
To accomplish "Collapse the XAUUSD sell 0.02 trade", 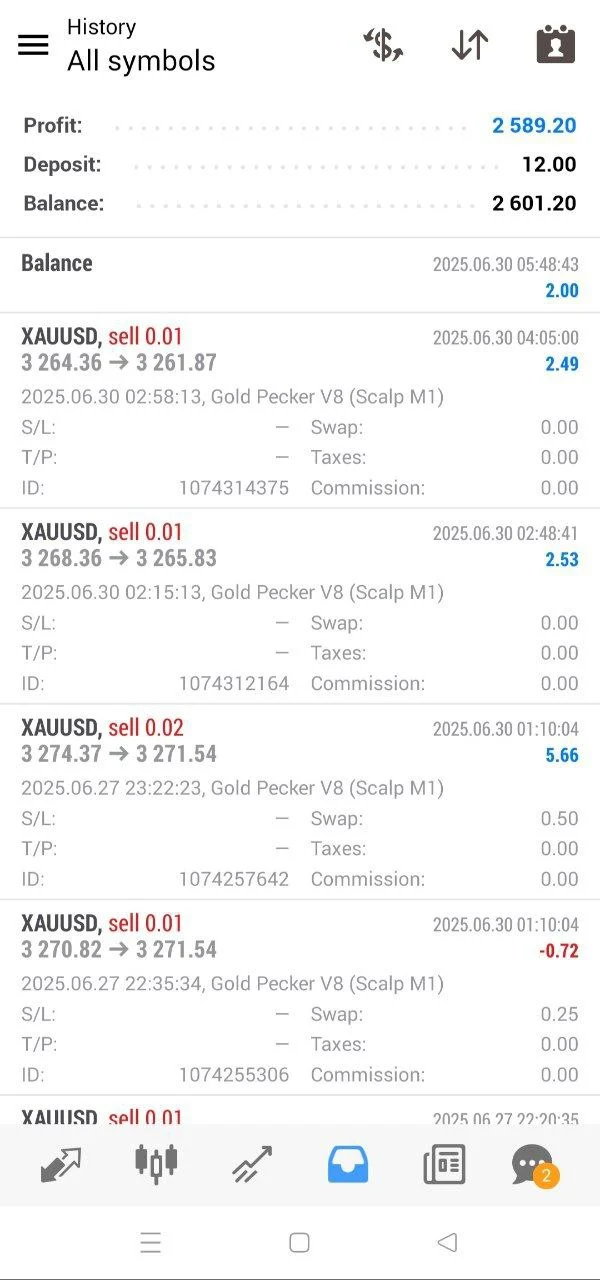I will tap(299, 801).
